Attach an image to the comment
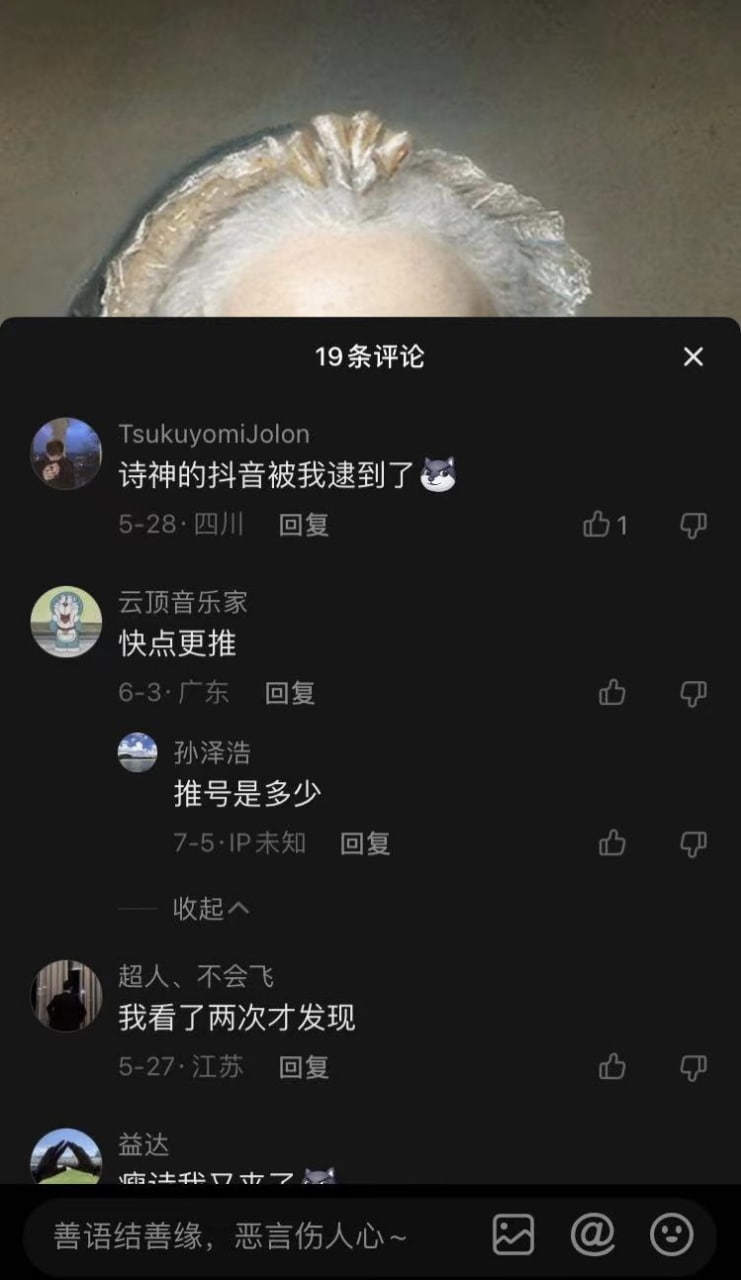 513,1236
